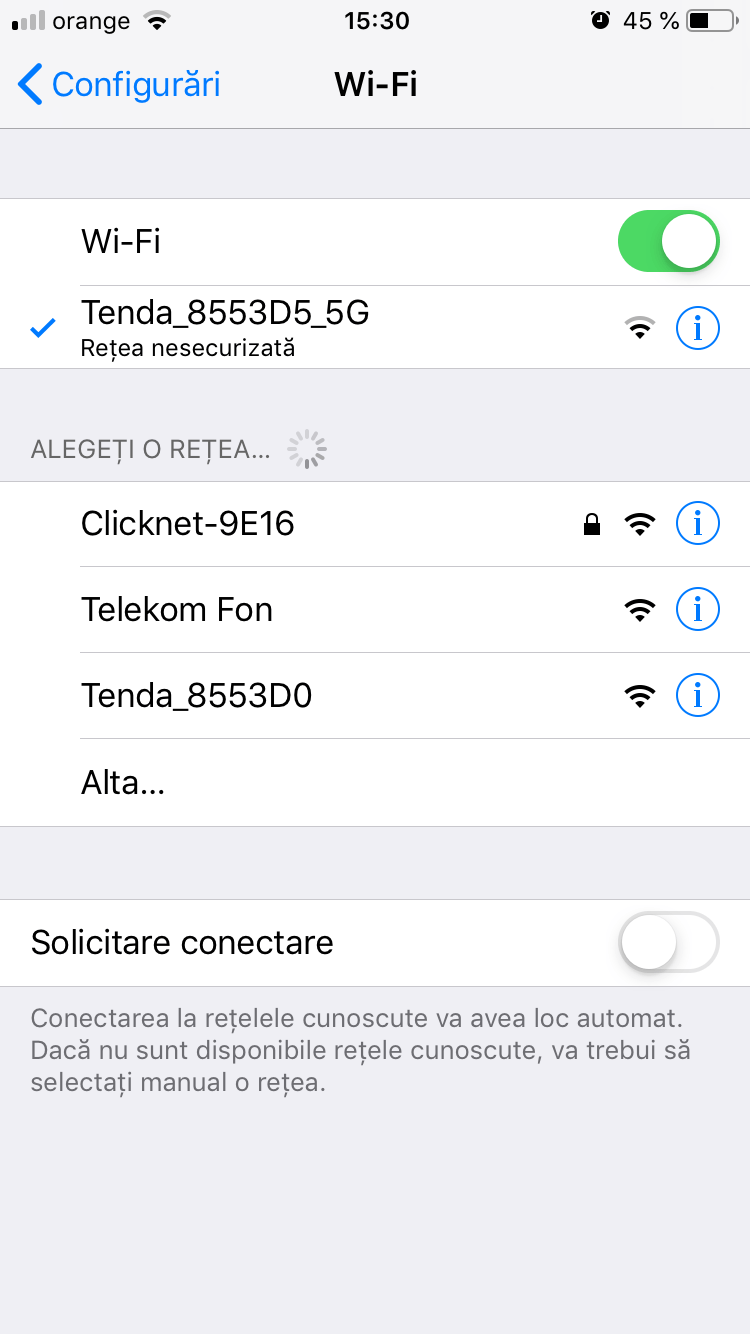View info about Telekom Fon
The image size is (750, 1334).
(697, 609)
